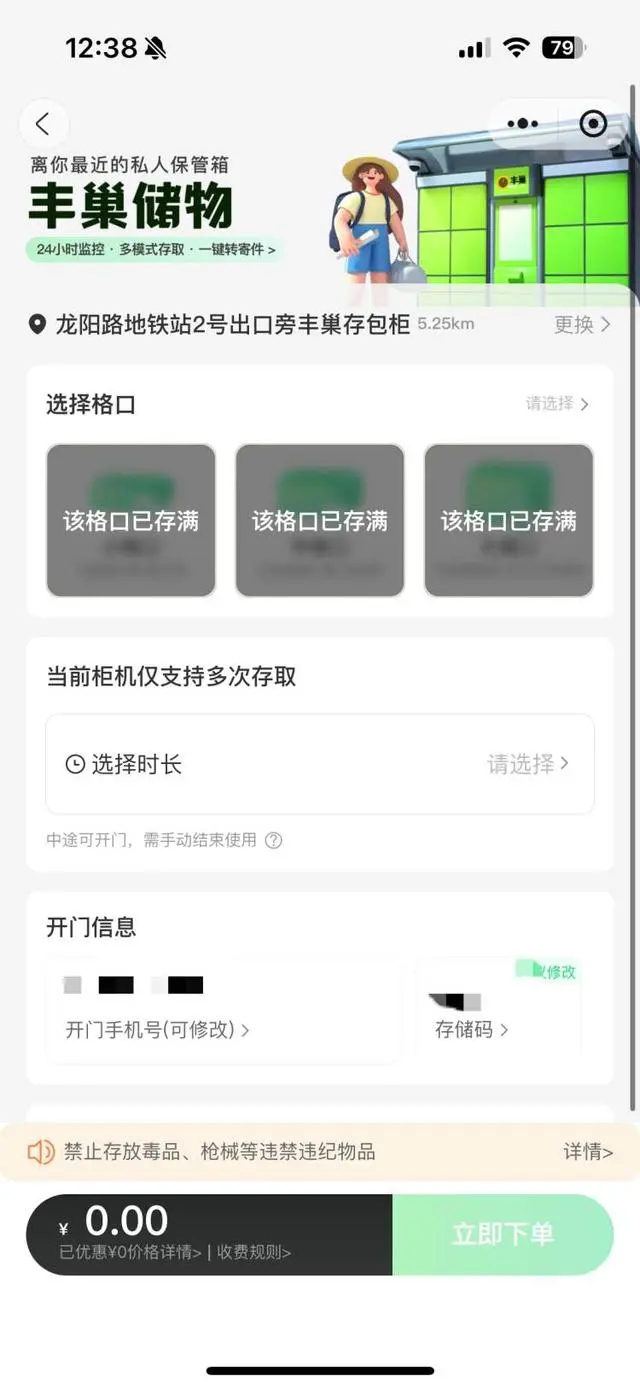This screenshot has width=640, height=1388.
Task: Open the 请选择 link beside 选择格口
Action: pos(558,404)
